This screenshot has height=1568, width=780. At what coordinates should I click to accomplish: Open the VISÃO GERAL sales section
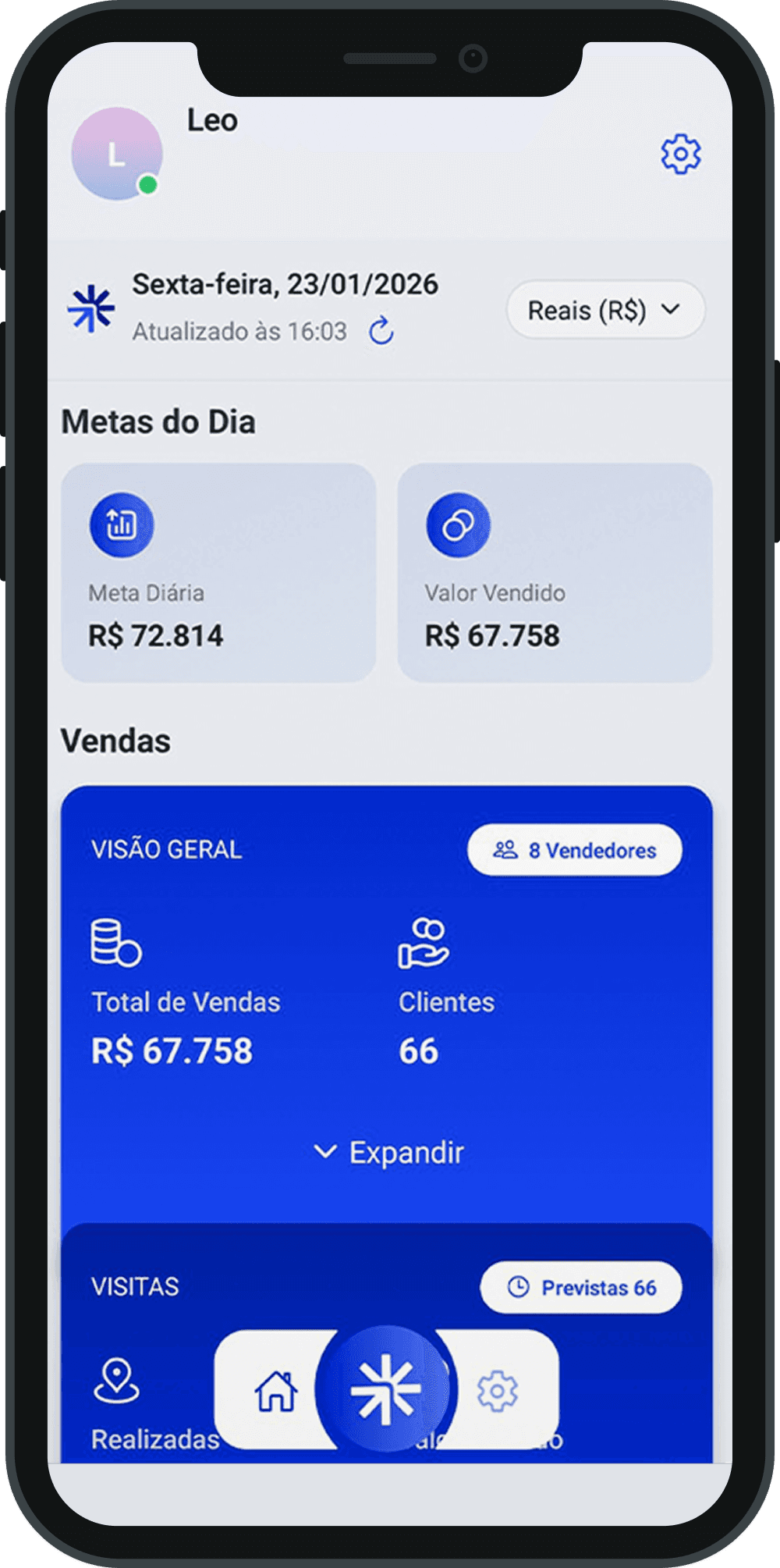(166, 850)
